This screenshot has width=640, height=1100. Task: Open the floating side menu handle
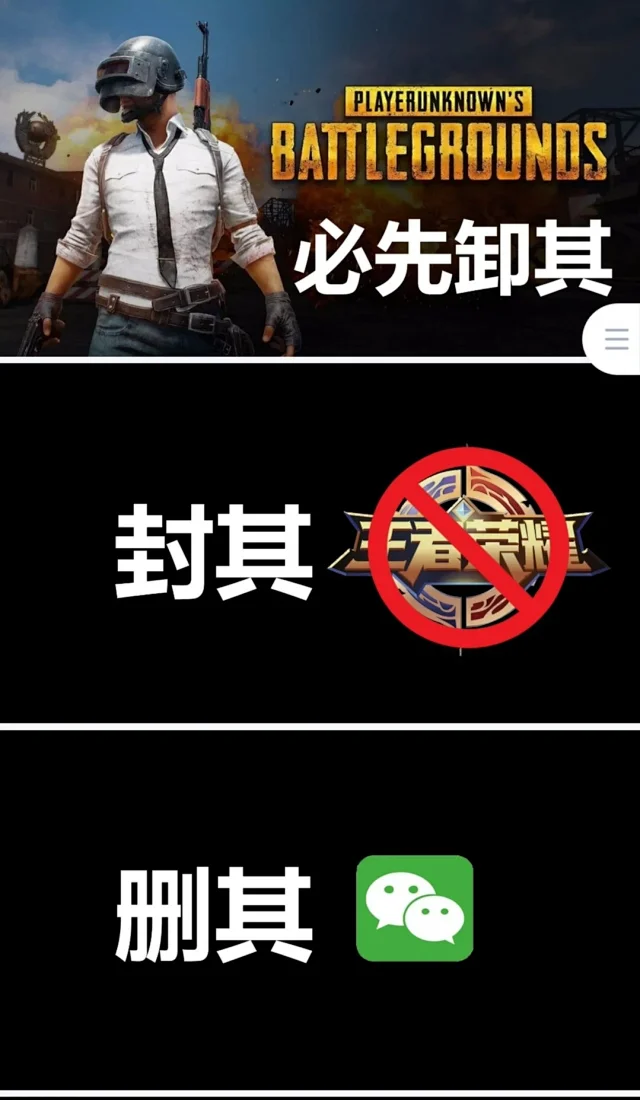[615, 340]
